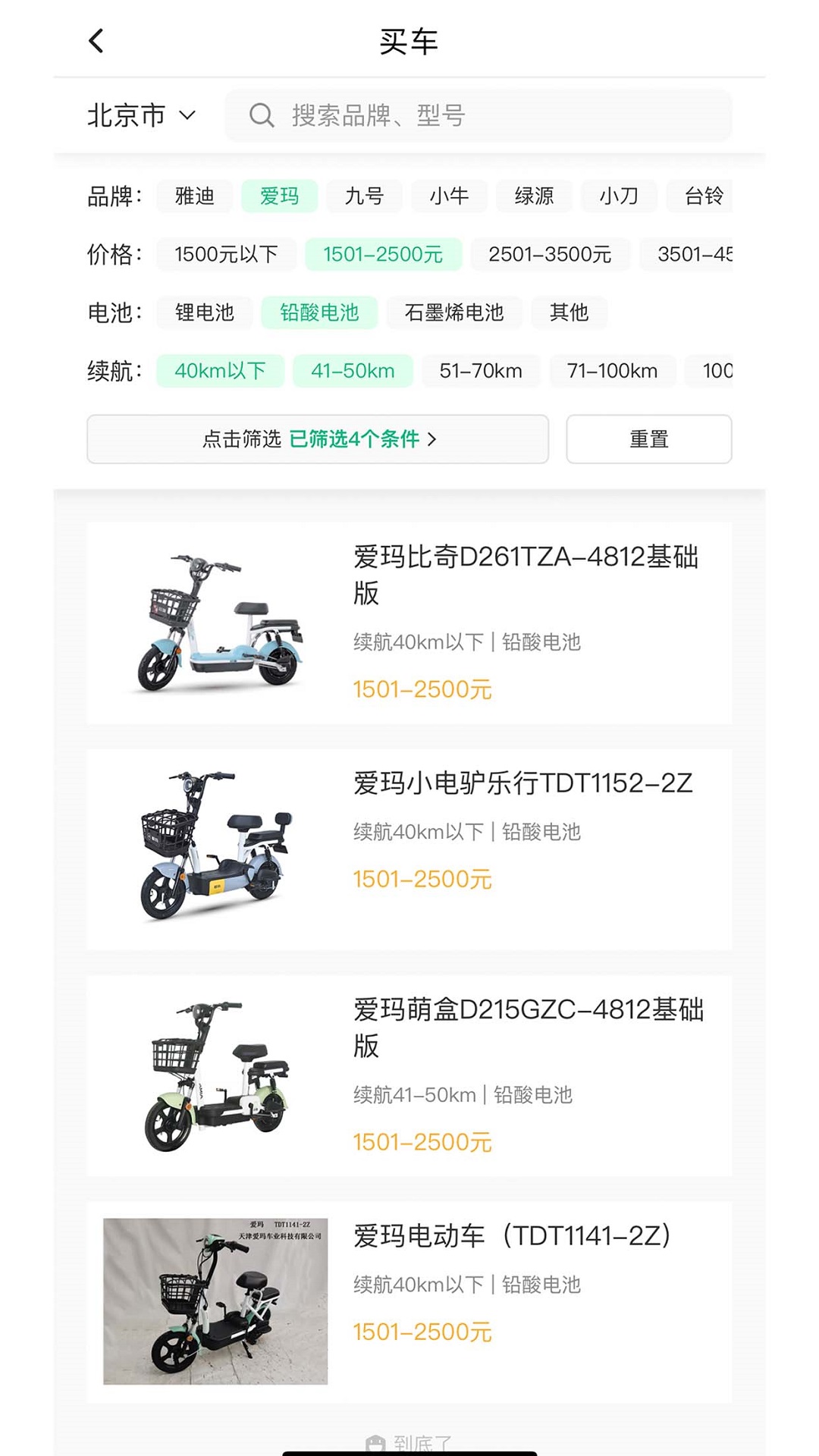Go back from the 买车 page
This screenshot has height=1456, width=819.
pyautogui.click(x=96, y=41)
